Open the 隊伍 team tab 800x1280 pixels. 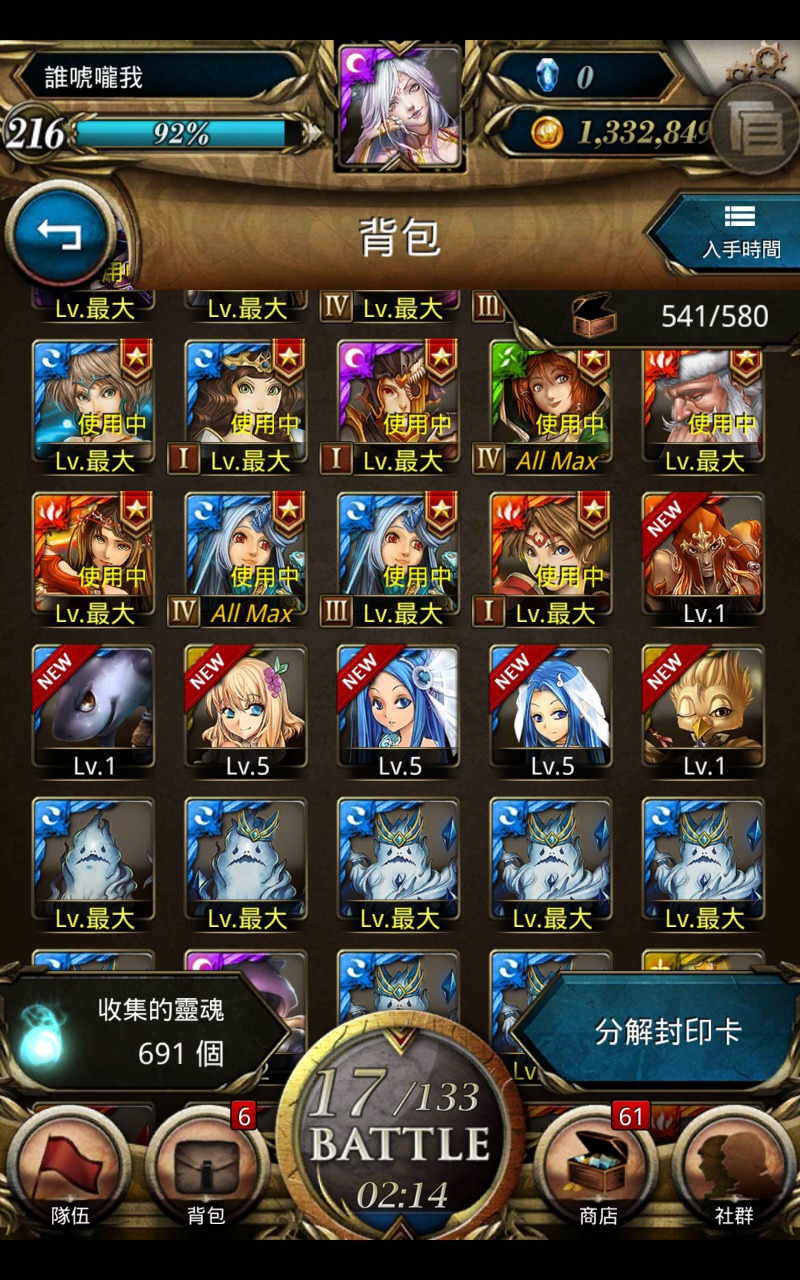click(70, 1169)
